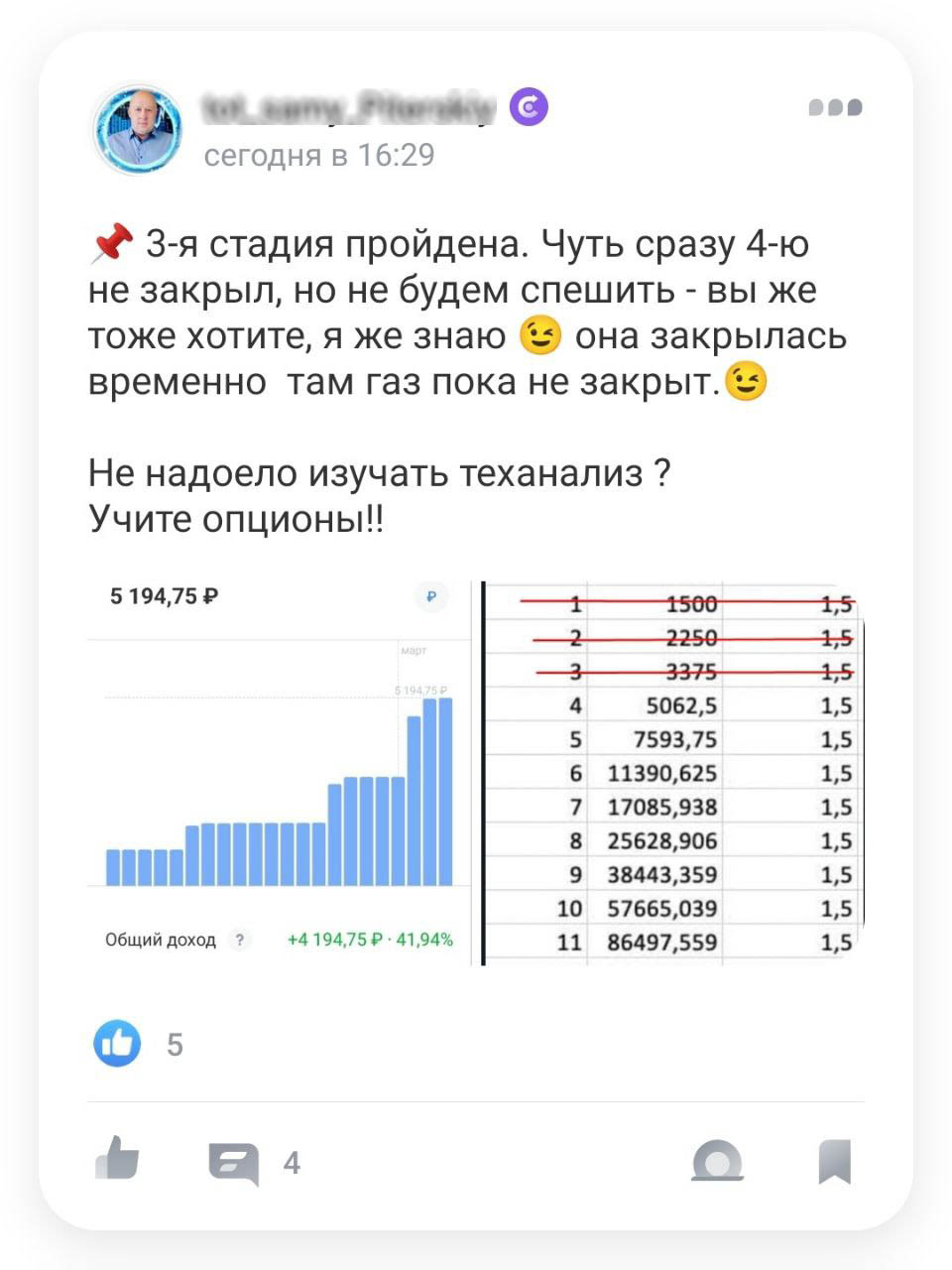The width and height of the screenshot is (952, 1270).
Task: Bookmark this post
Action: pos(834,1161)
